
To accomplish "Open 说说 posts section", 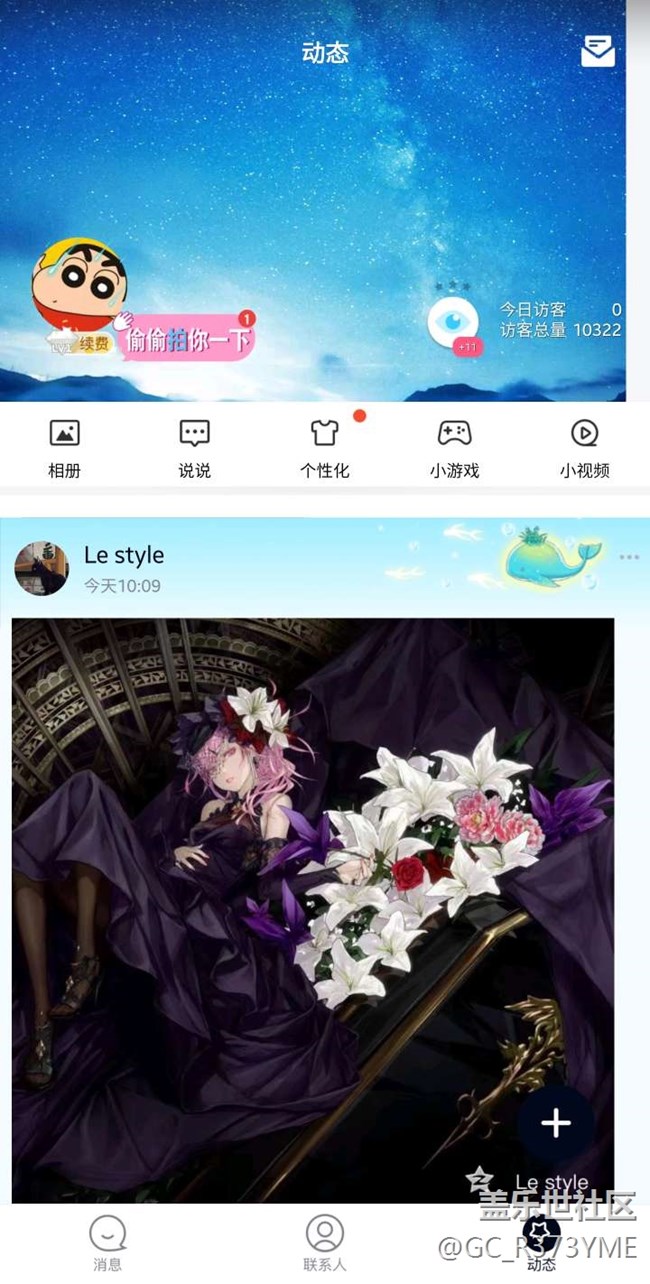I will tap(194, 448).
